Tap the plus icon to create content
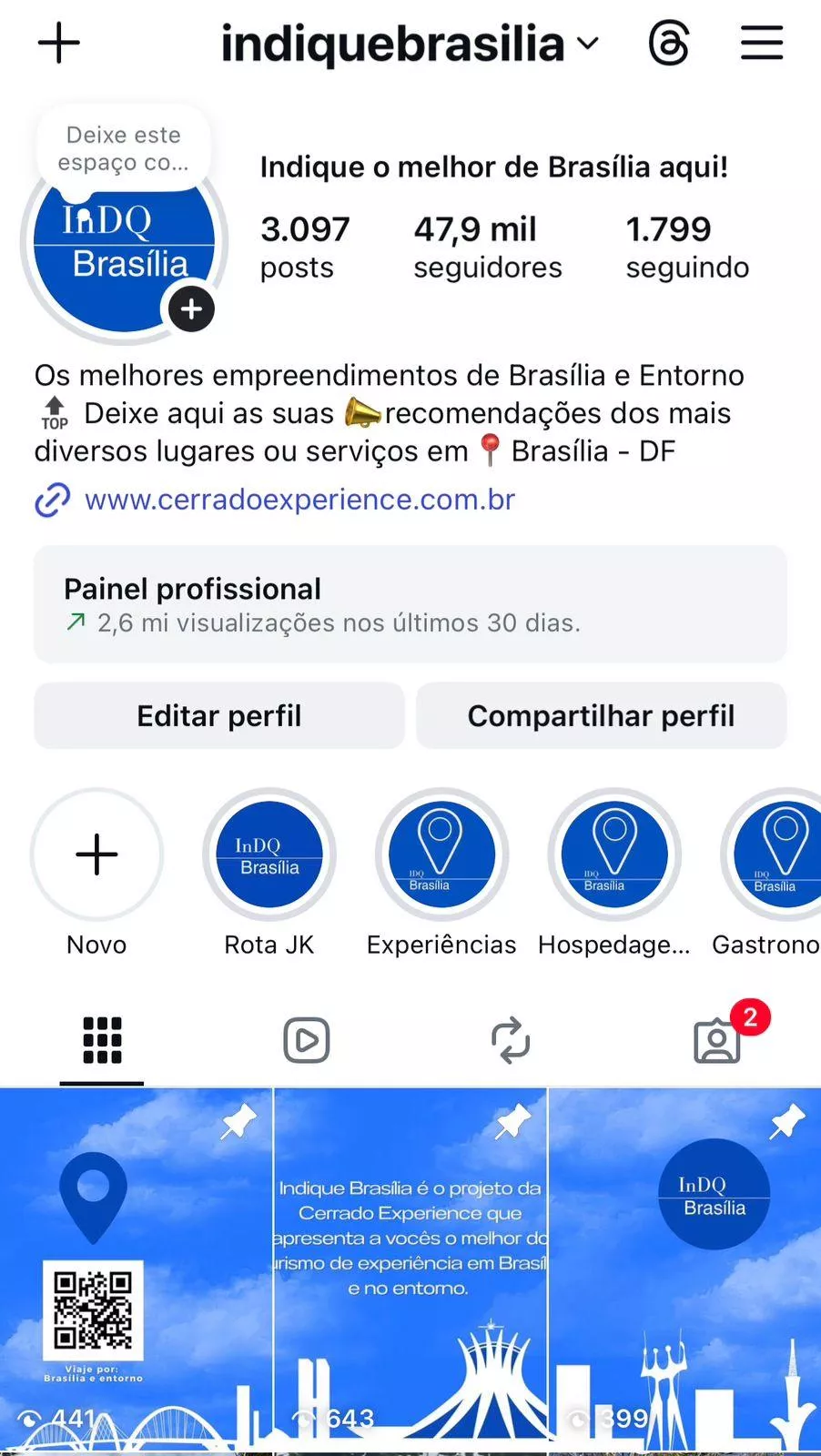 pos(59,43)
